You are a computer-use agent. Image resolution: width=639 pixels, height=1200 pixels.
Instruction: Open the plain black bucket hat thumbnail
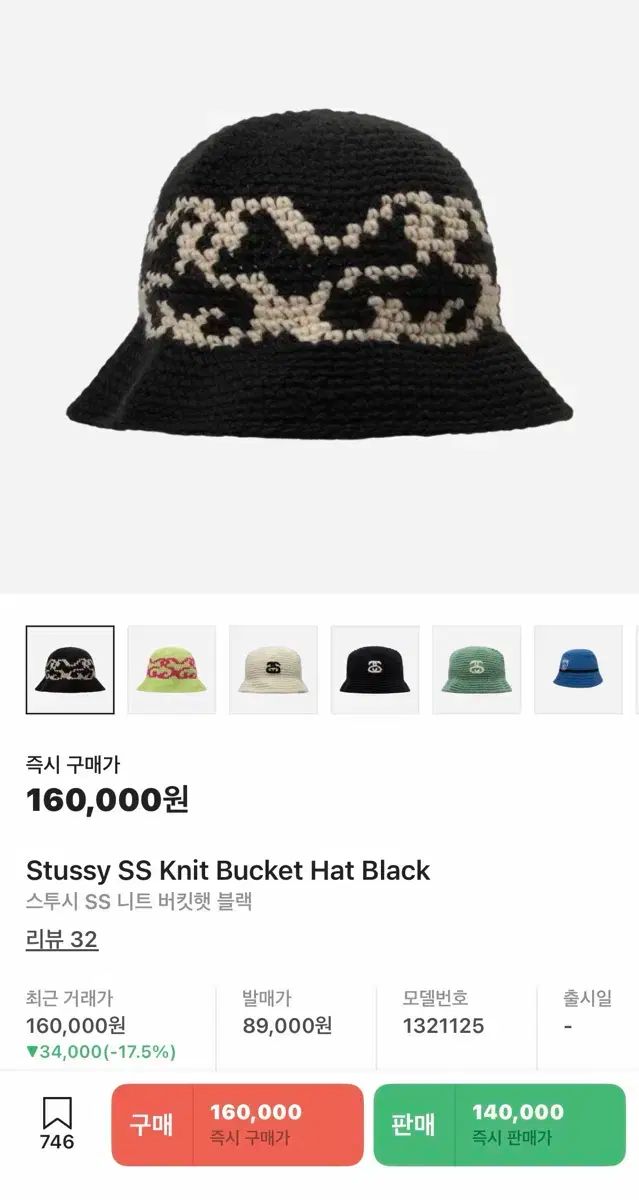375,669
